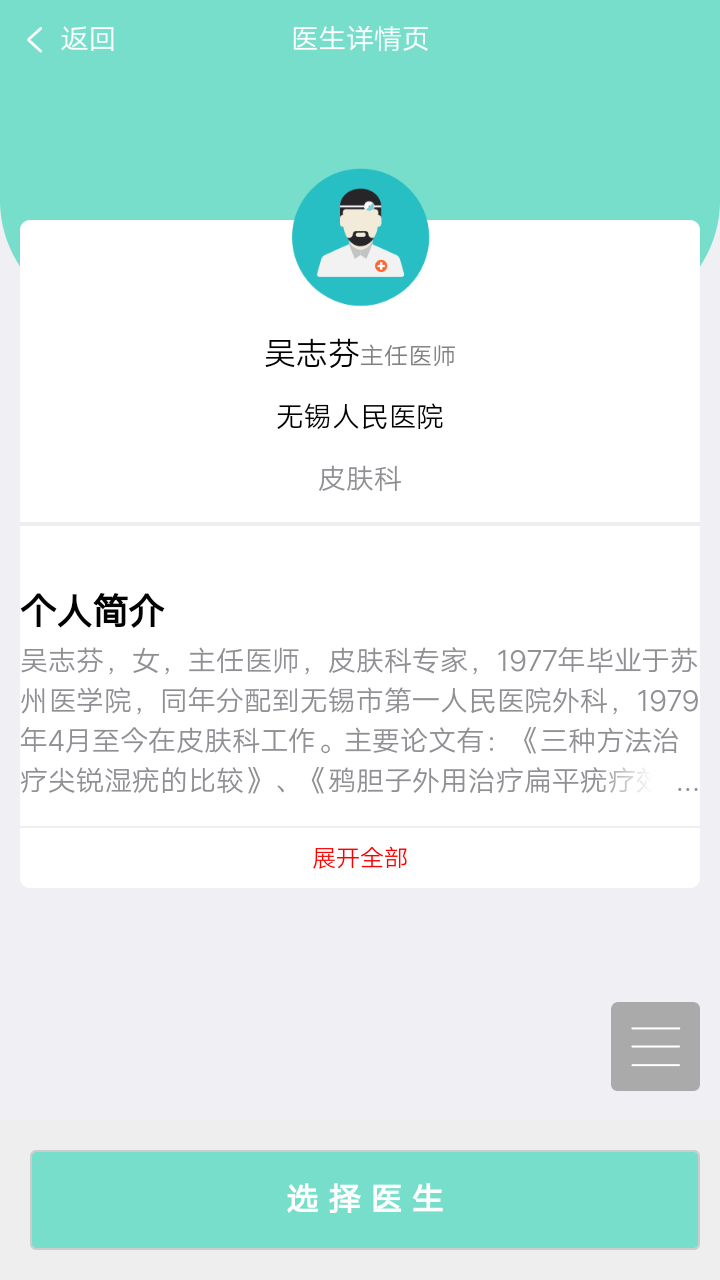Expand the full biography via 展开全部

[x=360, y=858]
